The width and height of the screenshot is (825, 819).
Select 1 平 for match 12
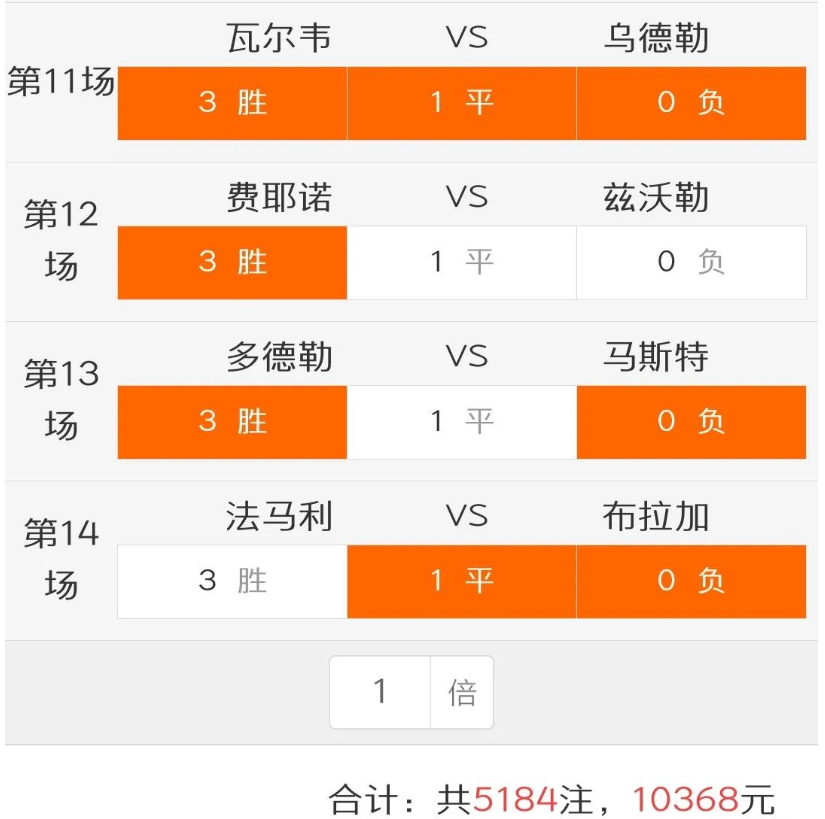(x=461, y=263)
